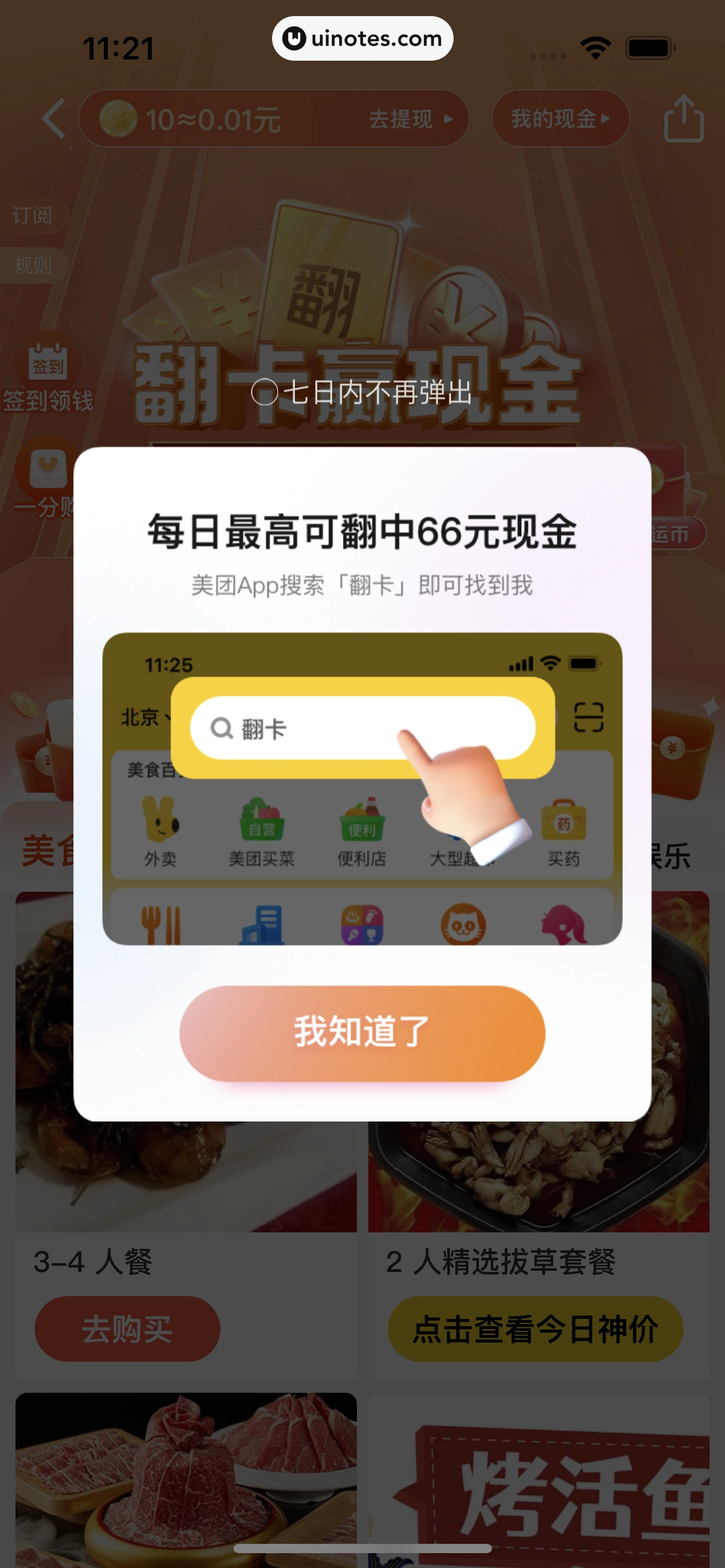Tap 去购买 on 3-4 人餐
The width and height of the screenshot is (725, 1568).
coord(127,1330)
